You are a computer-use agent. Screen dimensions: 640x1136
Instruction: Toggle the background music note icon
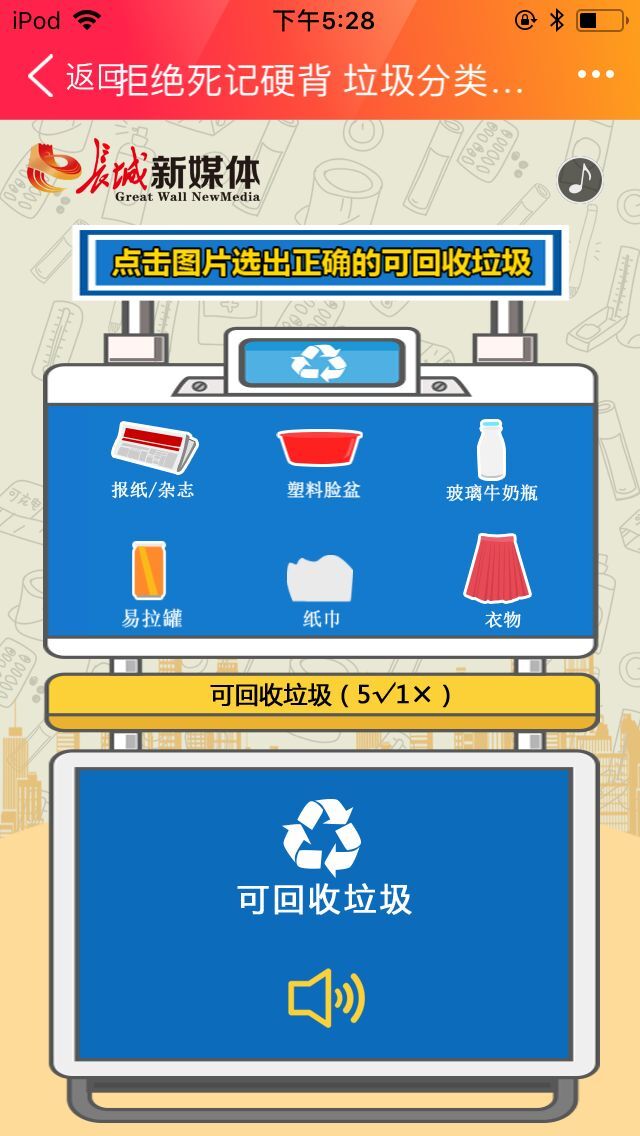pos(580,180)
